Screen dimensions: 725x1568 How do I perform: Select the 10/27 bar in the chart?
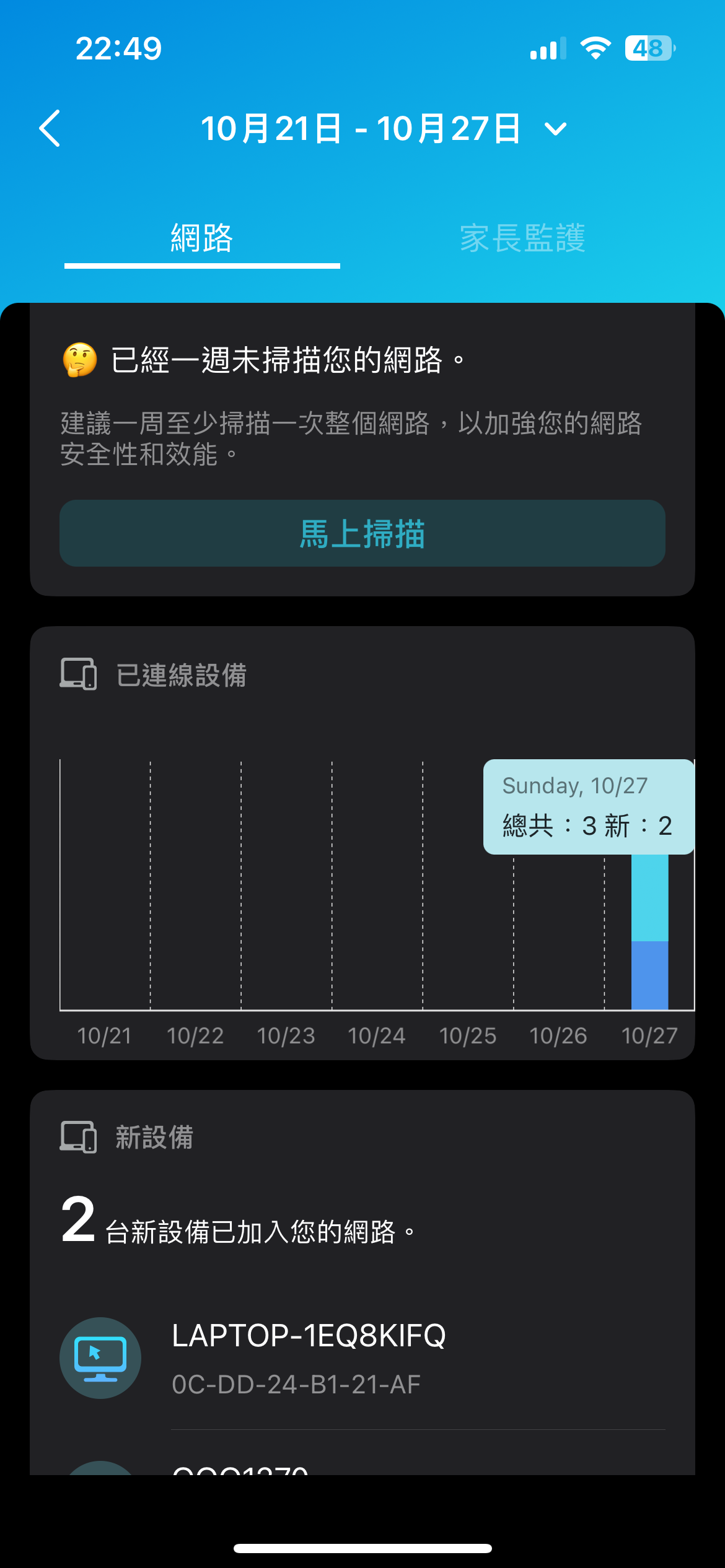[649, 932]
